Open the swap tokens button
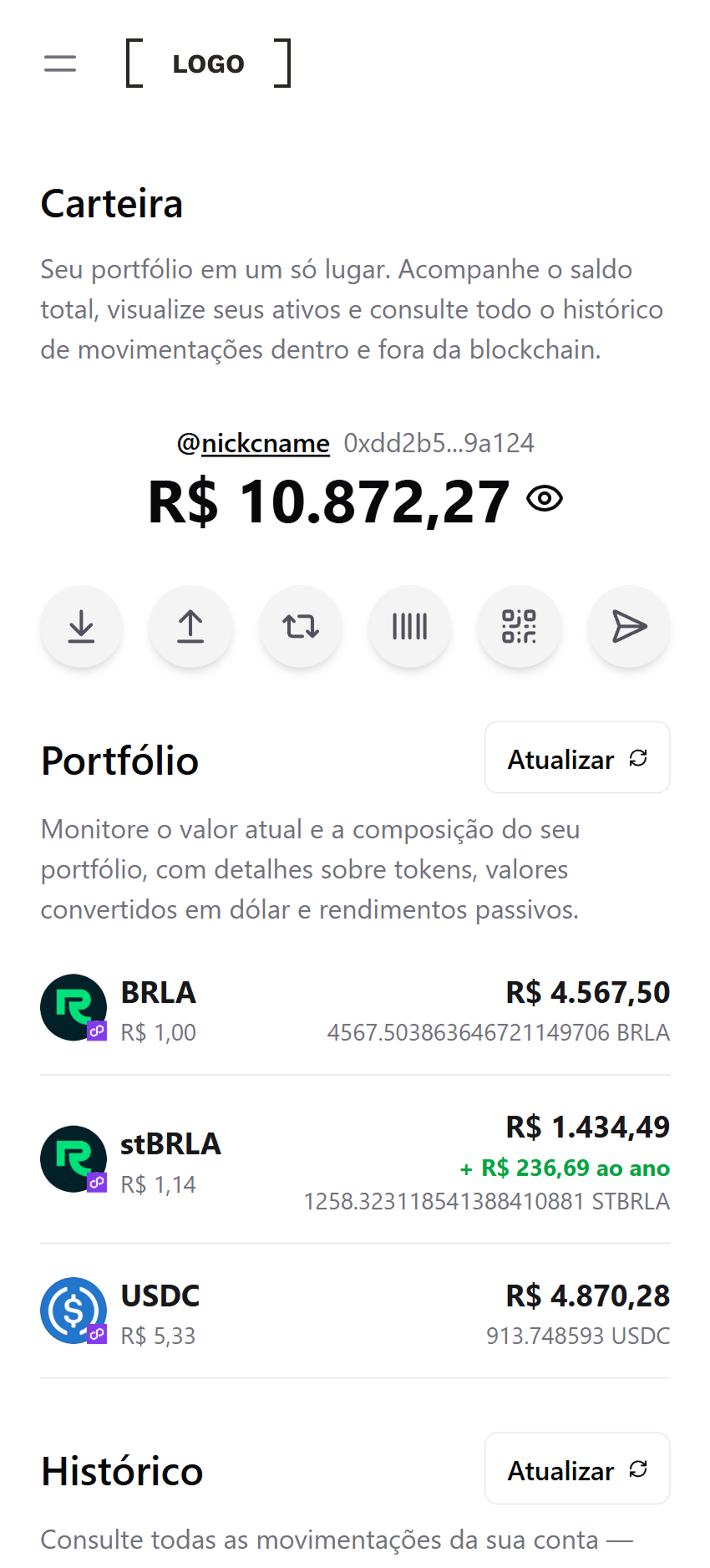The height and width of the screenshot is (1568, 710). pos(301,627)
